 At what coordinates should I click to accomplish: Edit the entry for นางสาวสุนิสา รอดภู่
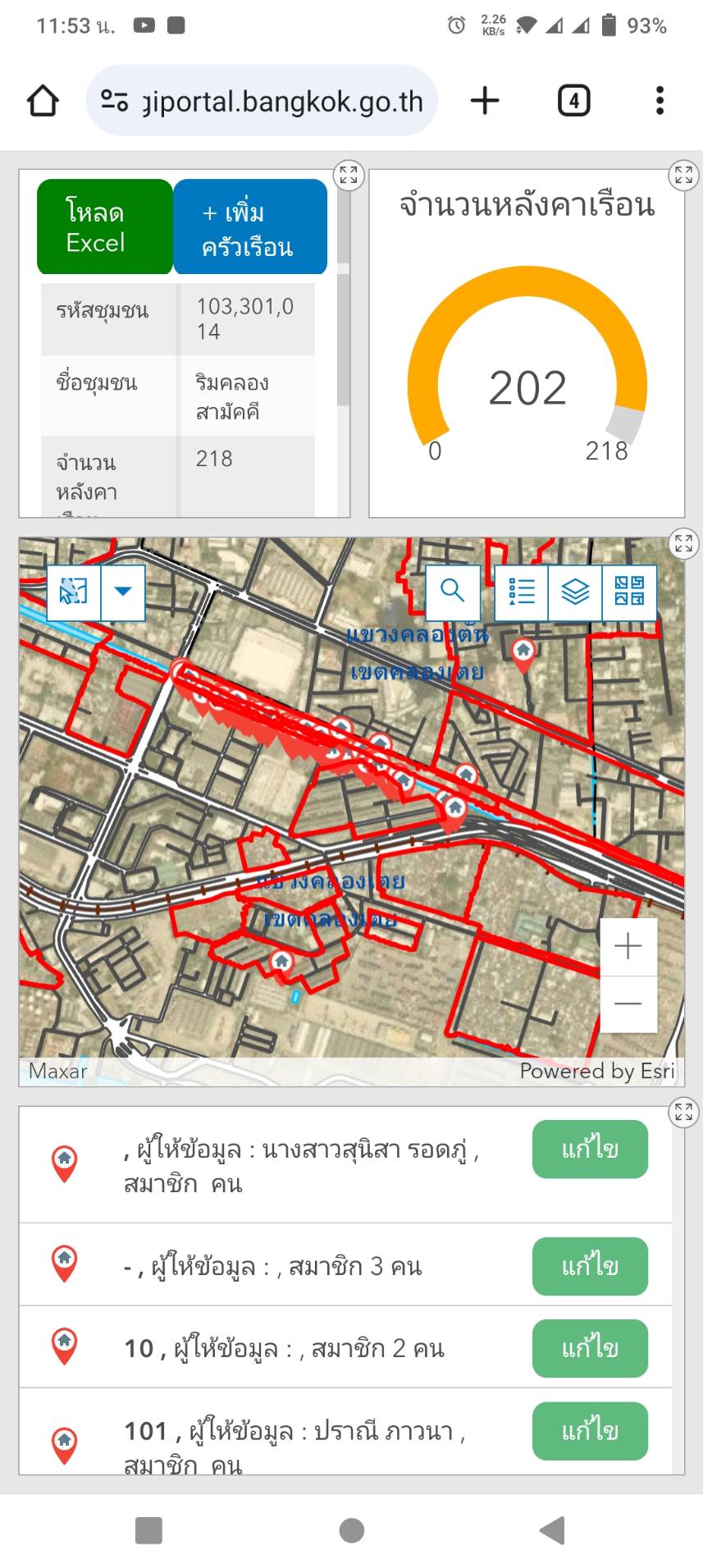coord(590,1150)
